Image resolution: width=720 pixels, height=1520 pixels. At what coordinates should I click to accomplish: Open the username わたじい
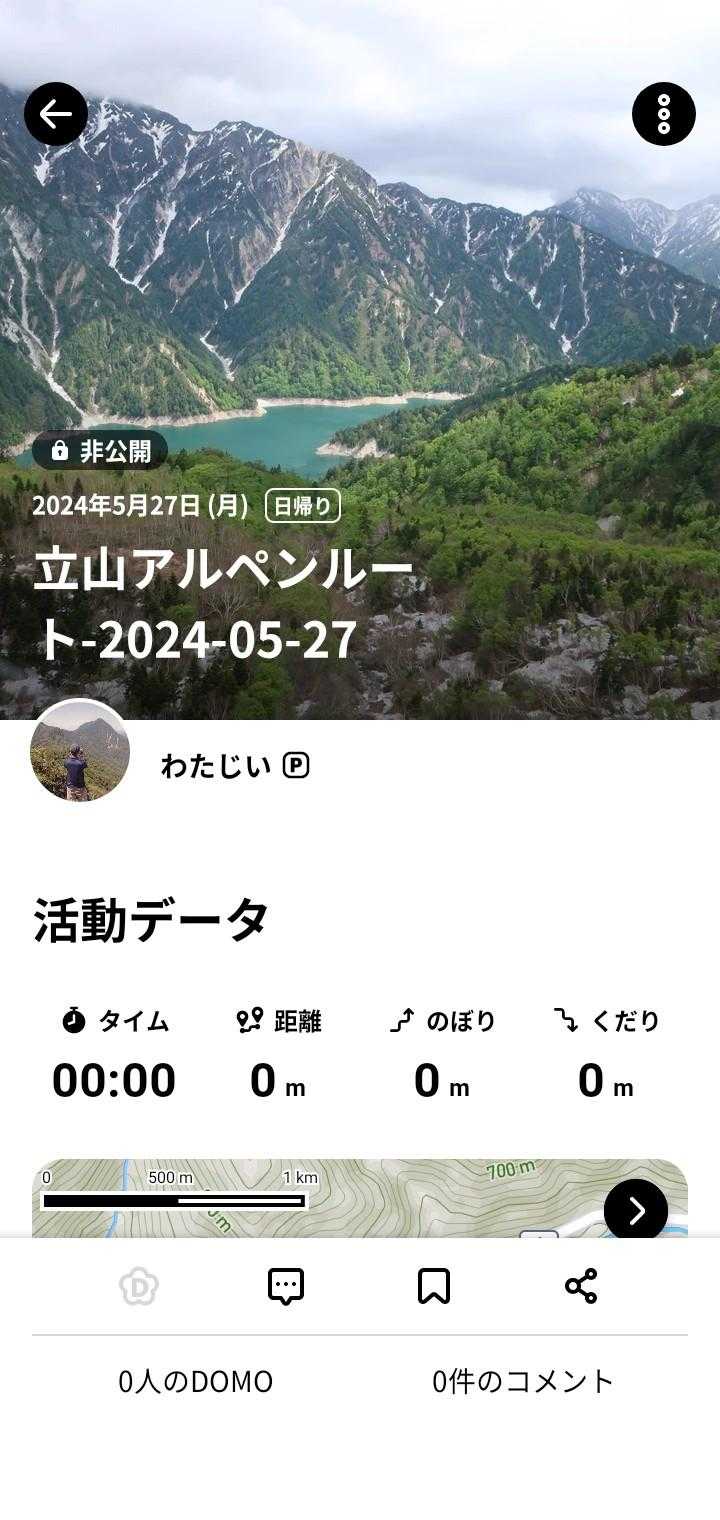click(216, 766)
